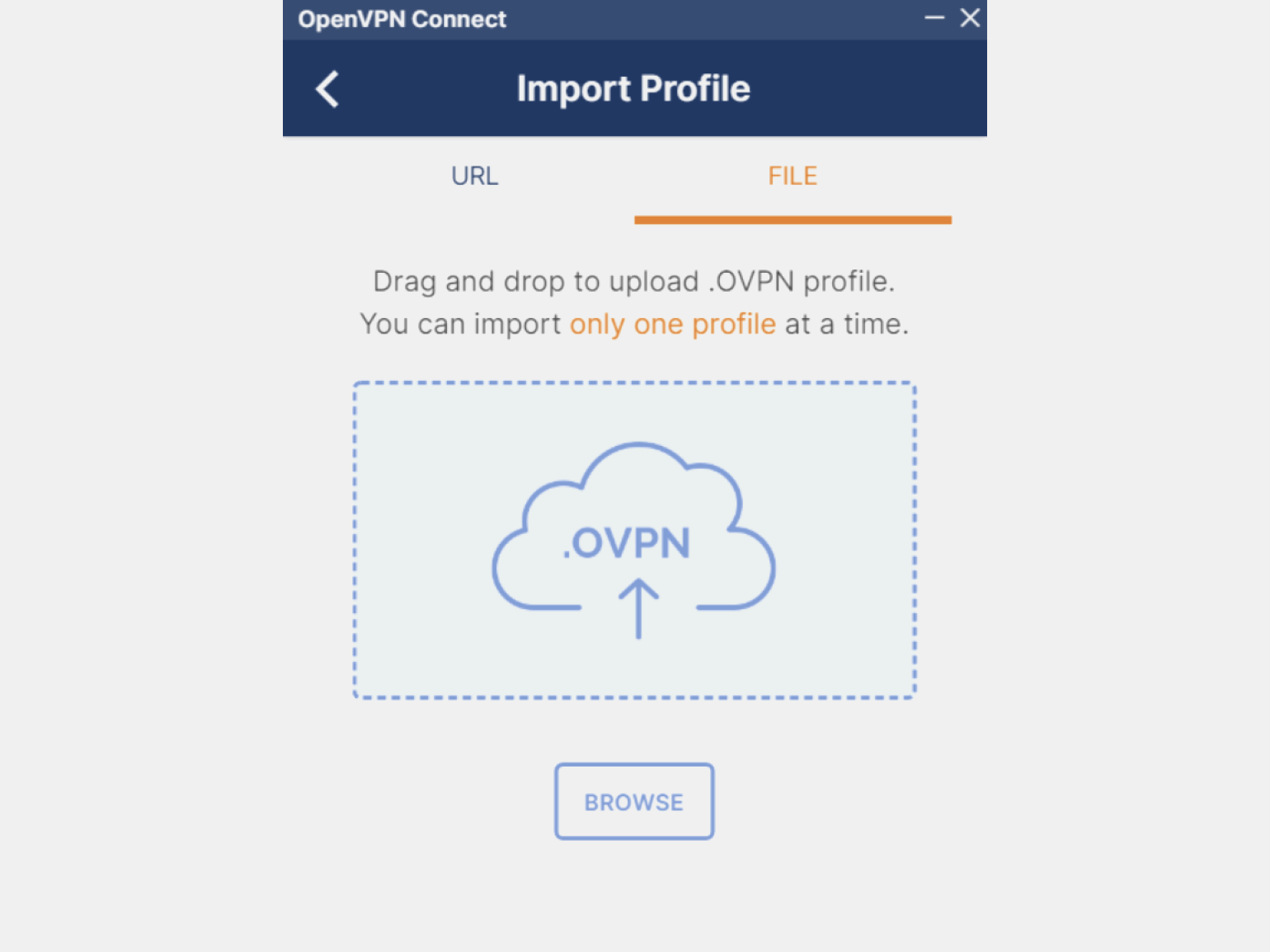Minimize the OpenVPN Connect window
This screenshot has width=1270, height=952.
point(934,17)
